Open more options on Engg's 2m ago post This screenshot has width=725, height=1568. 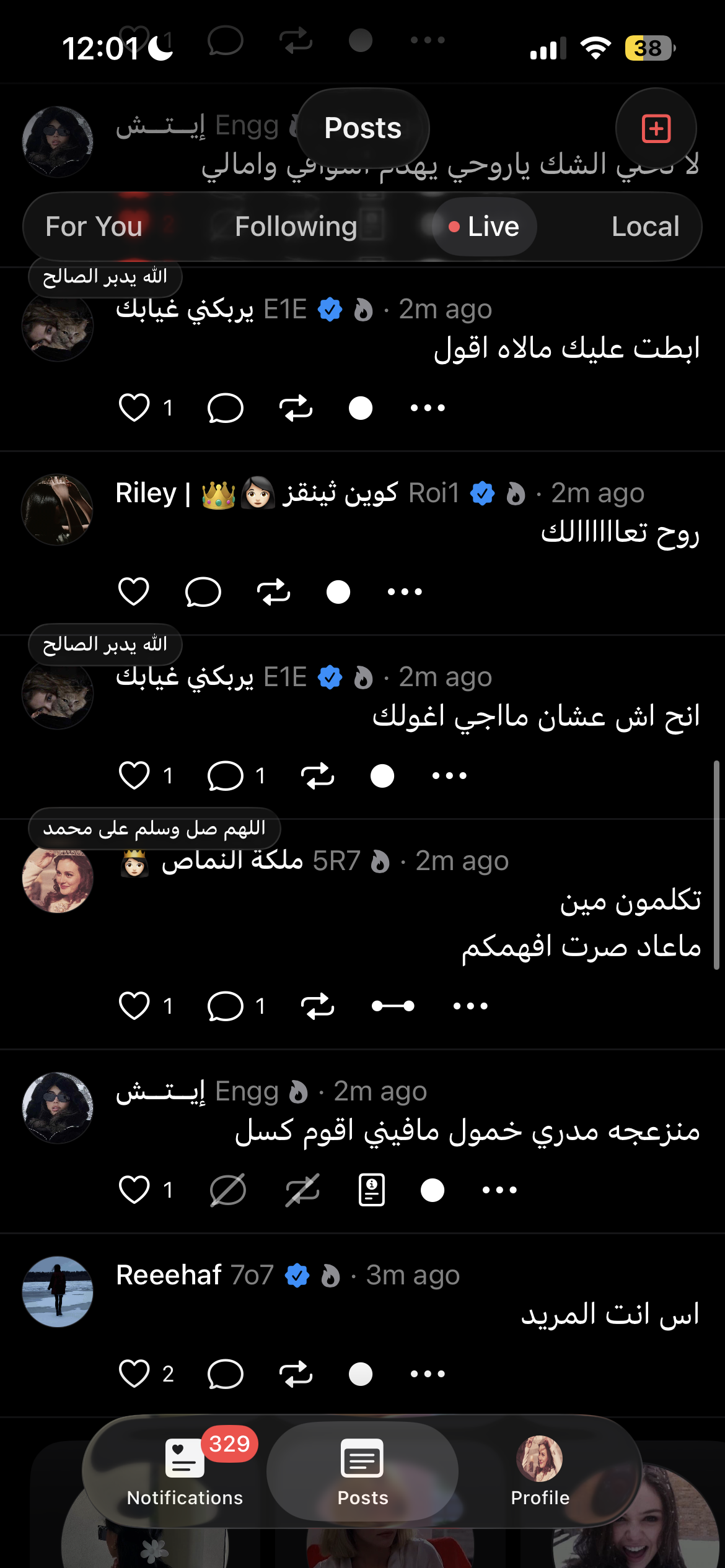click(x=499, y=1190)
